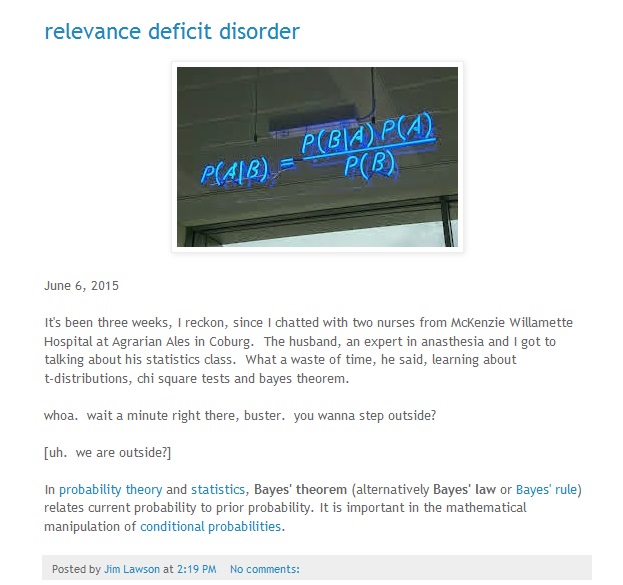Visit the 'Bayes' rule' link
This screenshot has width=623, height=585.
(x=547, y=490)
